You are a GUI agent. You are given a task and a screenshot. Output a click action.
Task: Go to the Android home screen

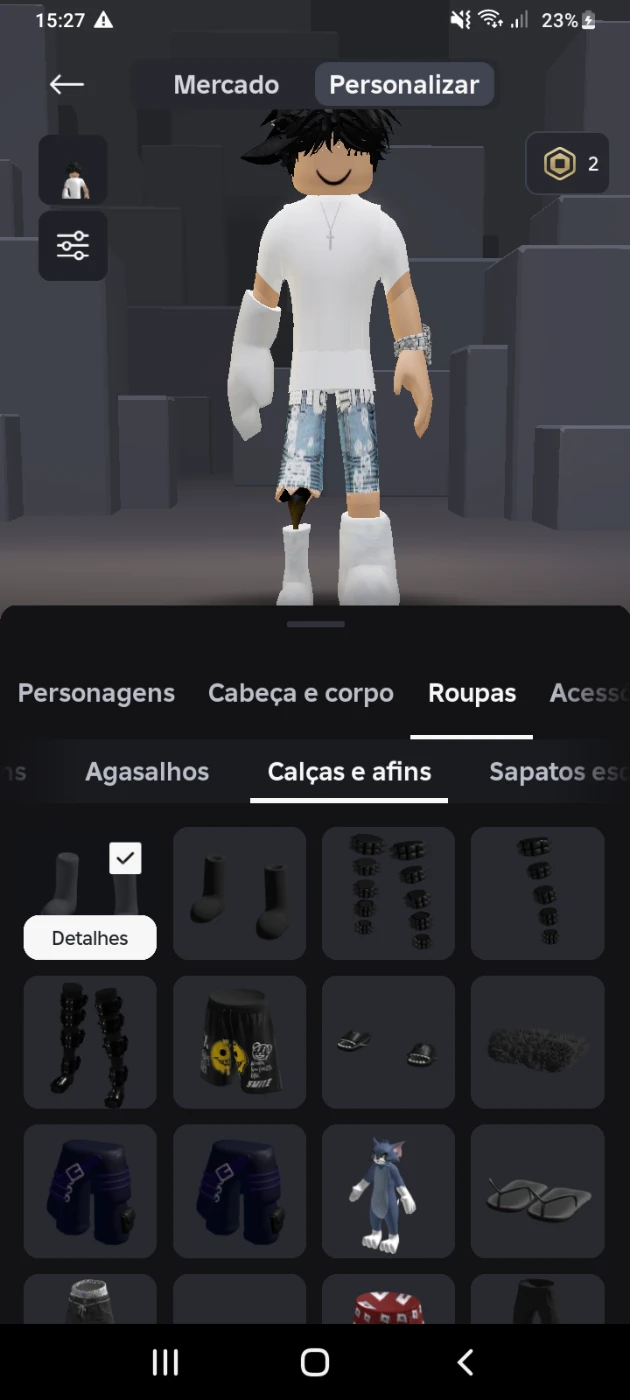click(315, 1361)
